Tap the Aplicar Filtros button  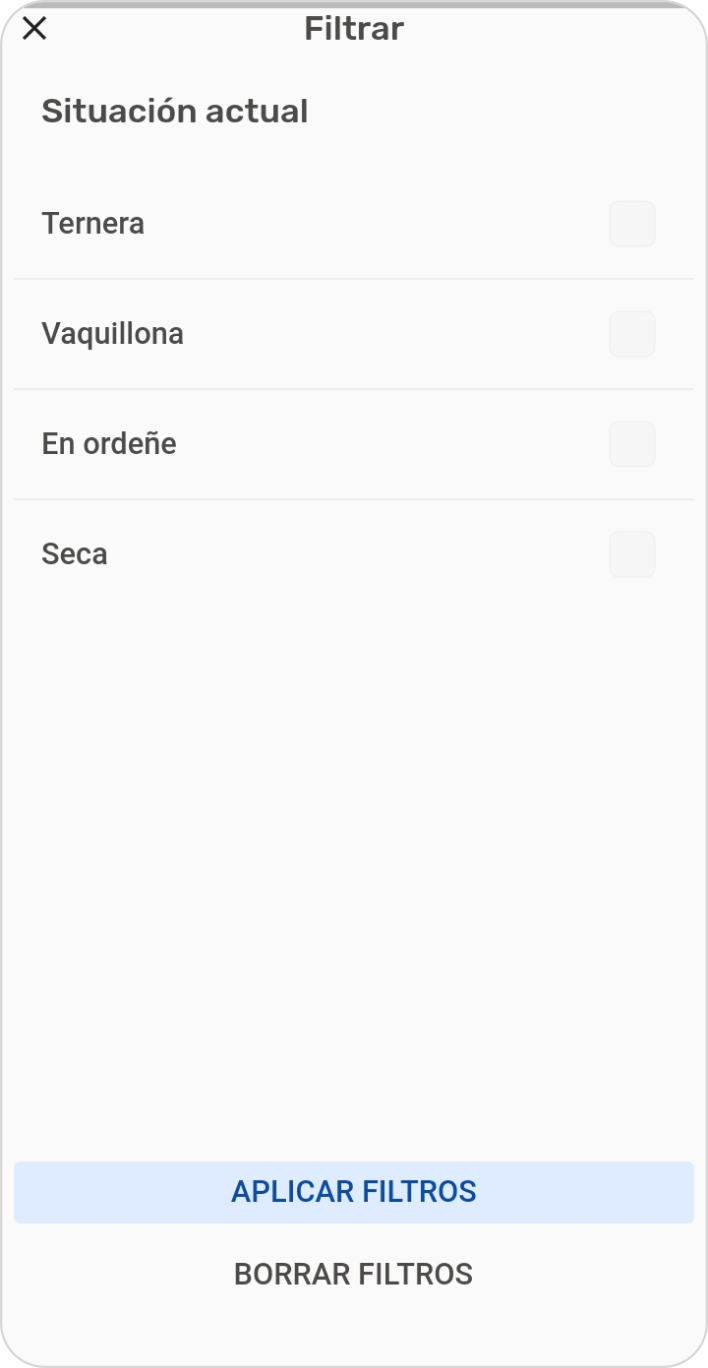tap(354, 1192)
